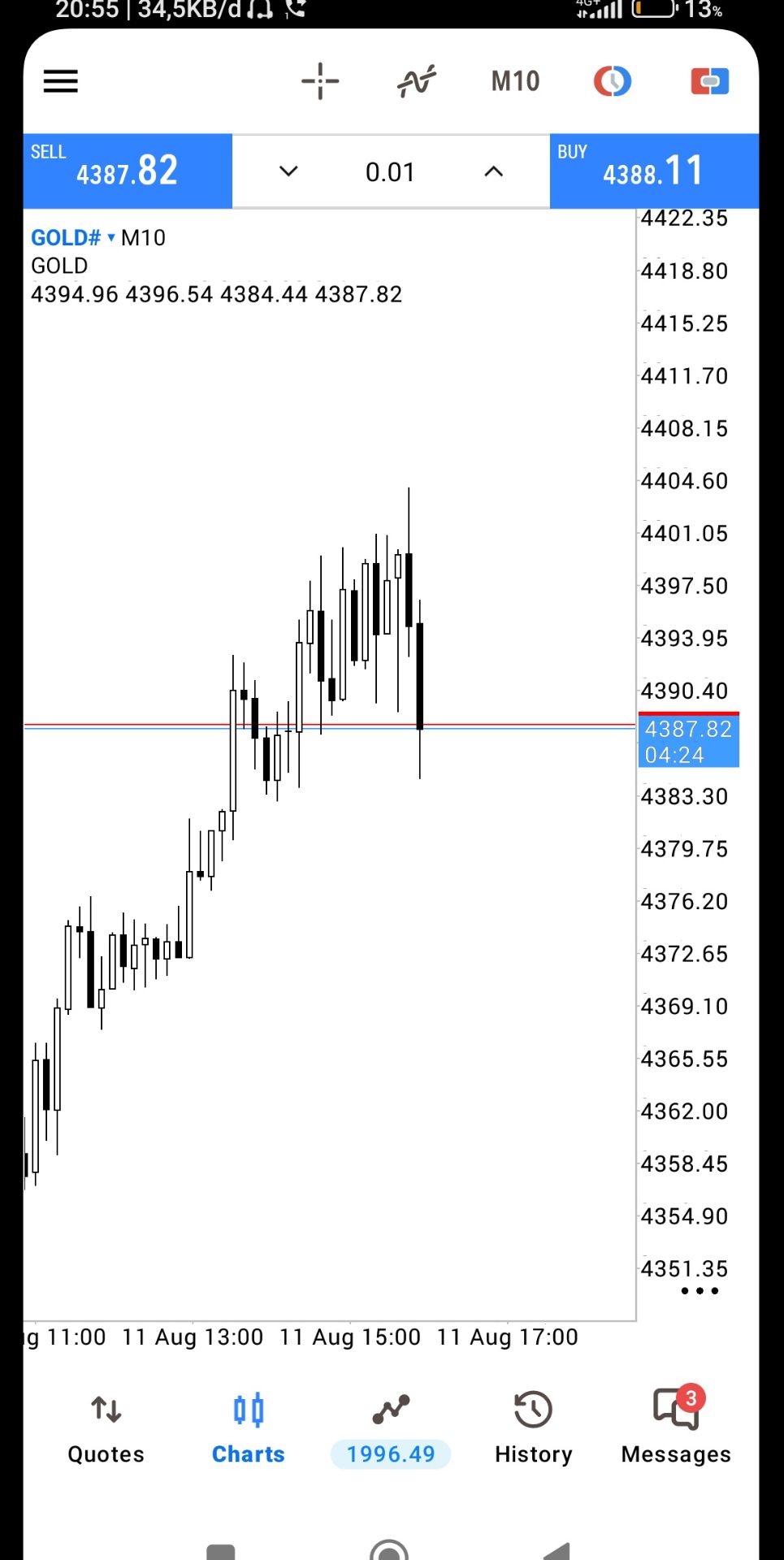The width and height of the screenshot is (784, 1560).
Task: Edit the 0.01 volume field
Action: (390, 172)
